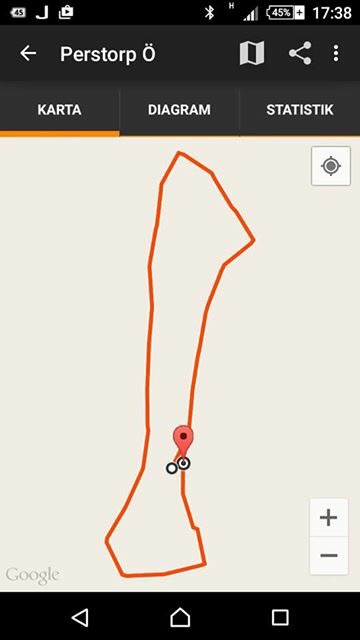
Task: Select the KARTA tab
Action: click(x=60, y=110)
